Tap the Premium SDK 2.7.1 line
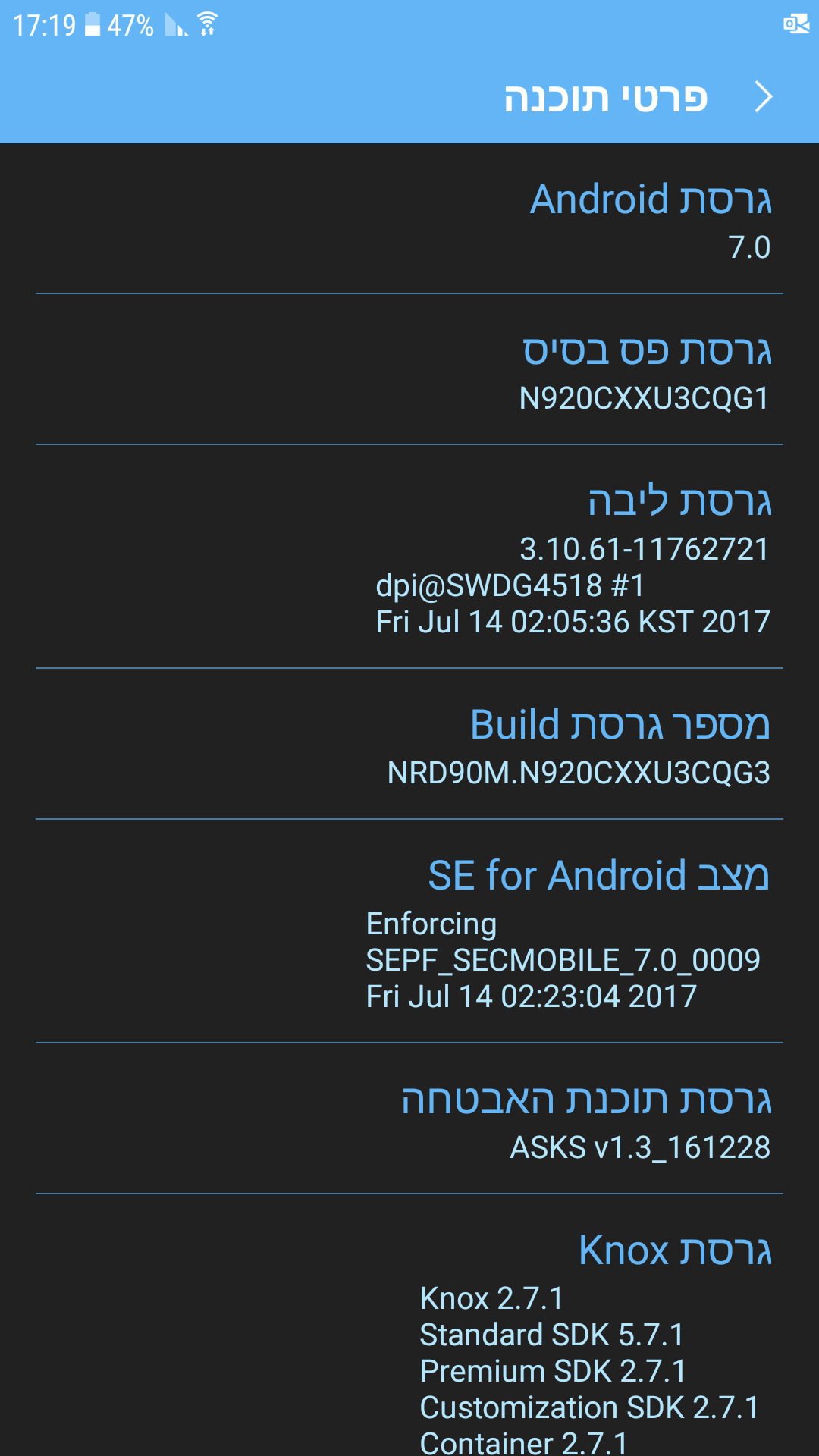 pyautogui.click(x=552, y=1371)
